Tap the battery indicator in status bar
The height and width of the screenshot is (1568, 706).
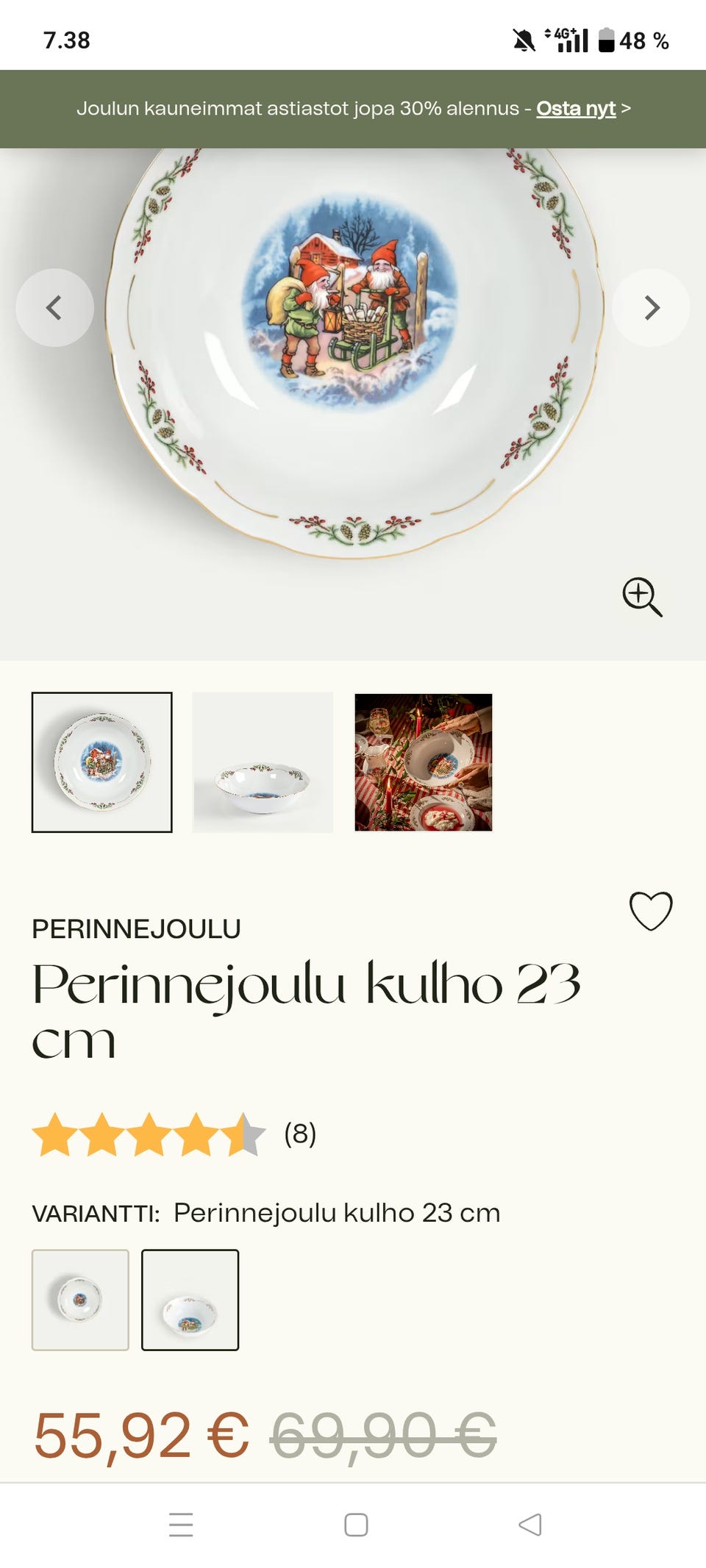click(607, 40)
